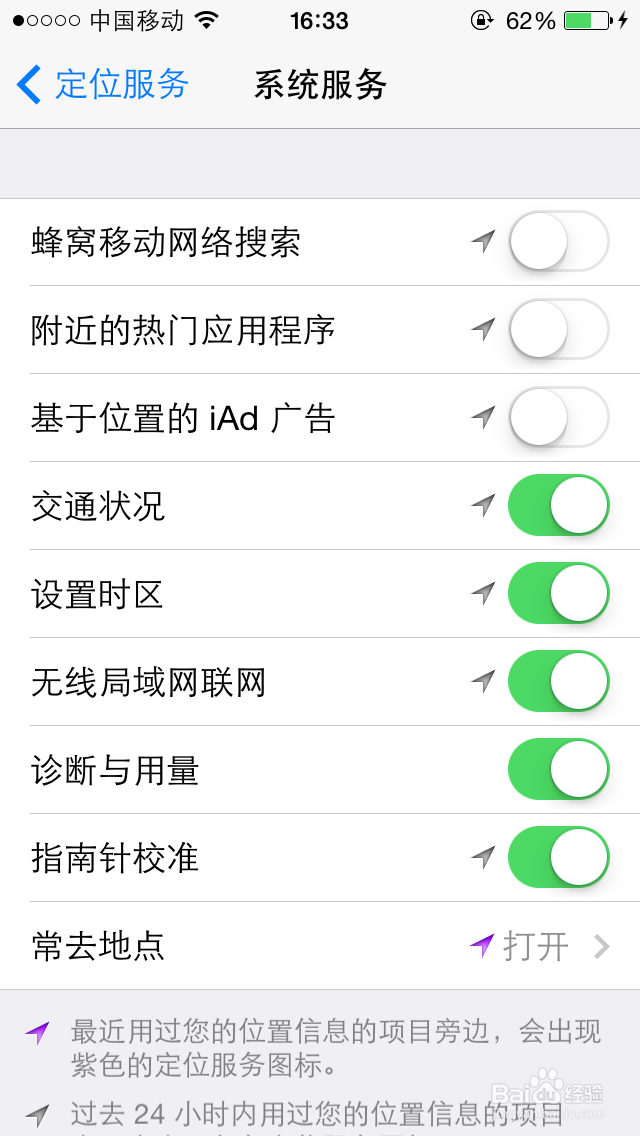Turn off 诊断与用量

pyautogui.click(x=559, y=769)
